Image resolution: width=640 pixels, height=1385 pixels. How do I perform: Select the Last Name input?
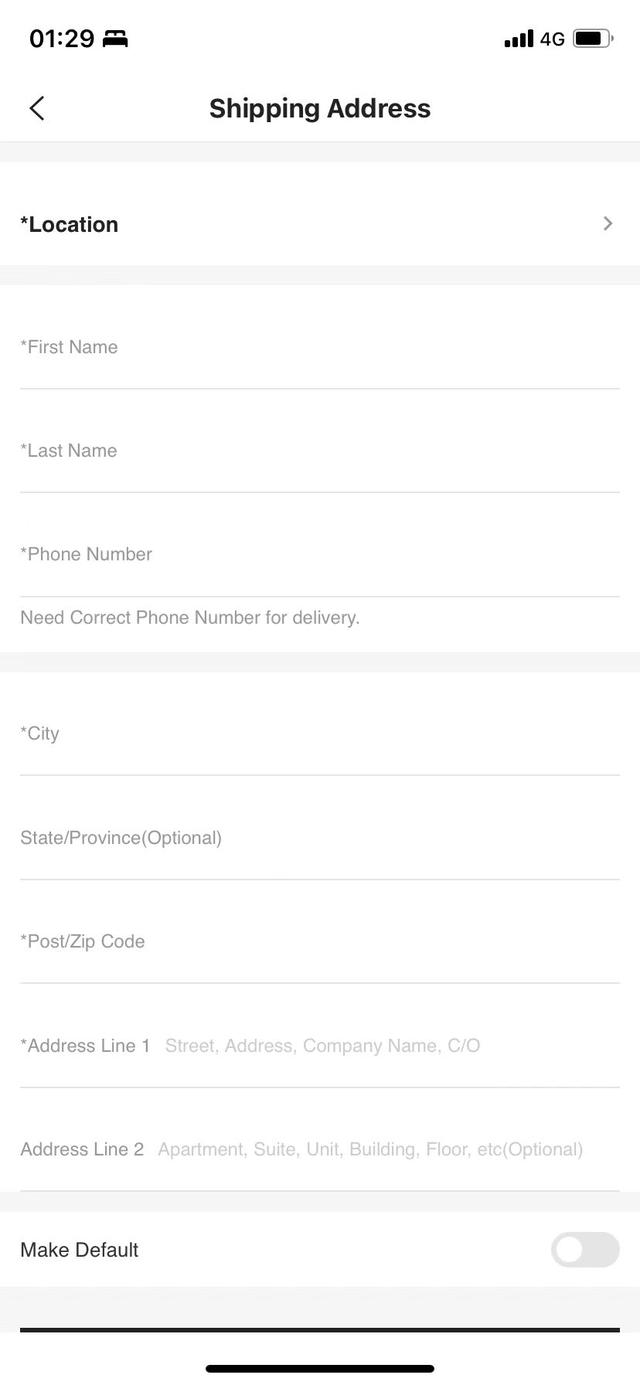click(x=320, y=451)
